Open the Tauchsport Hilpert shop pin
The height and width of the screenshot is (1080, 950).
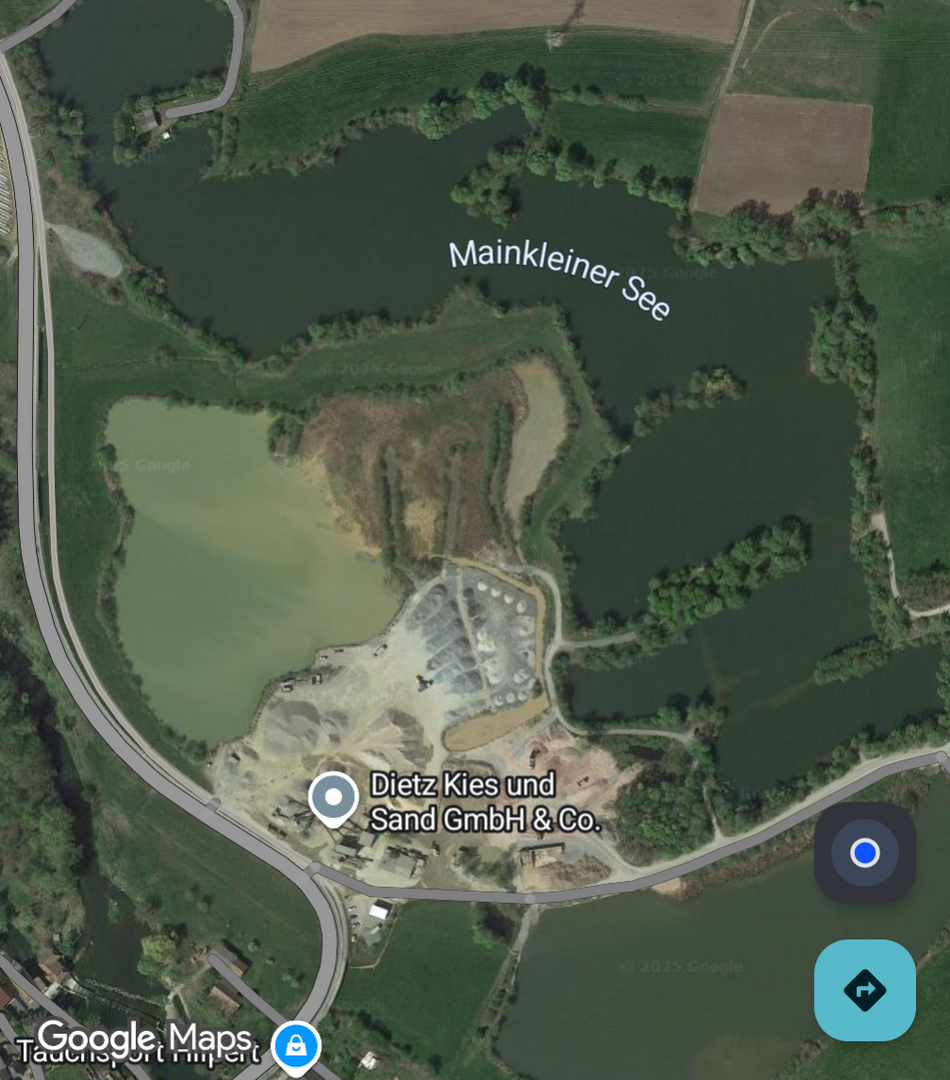click(x=296, y=1046)
